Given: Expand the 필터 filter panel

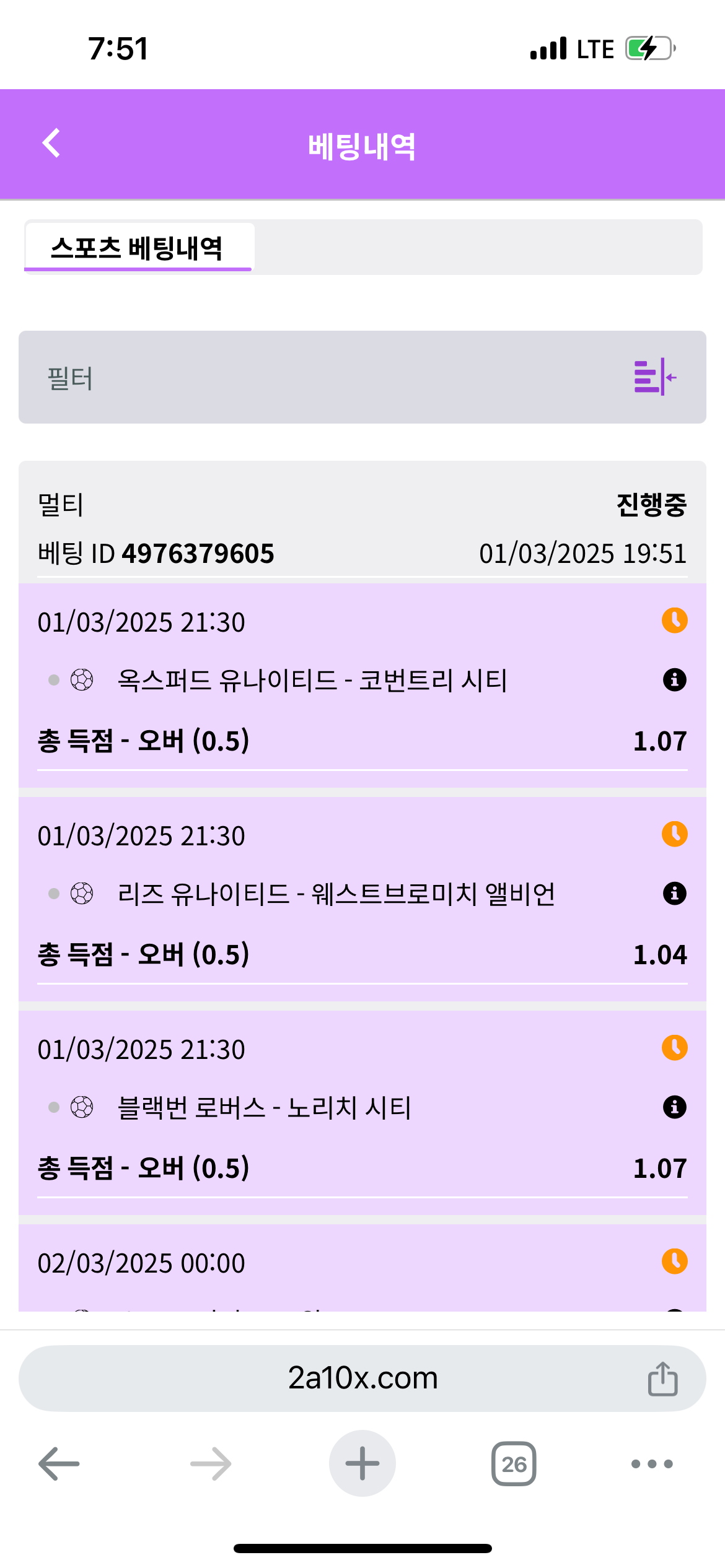Looking at the screenshot, I should click(x=654, y=377).
